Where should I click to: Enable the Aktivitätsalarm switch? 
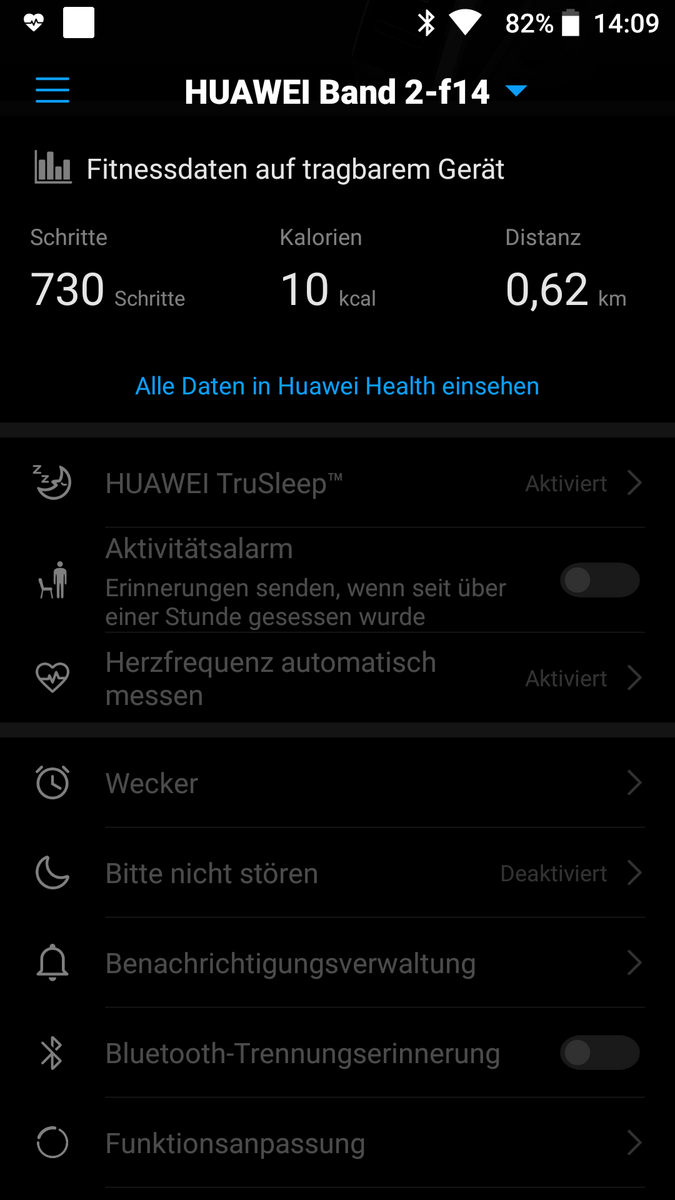click(x=599, y=580)
